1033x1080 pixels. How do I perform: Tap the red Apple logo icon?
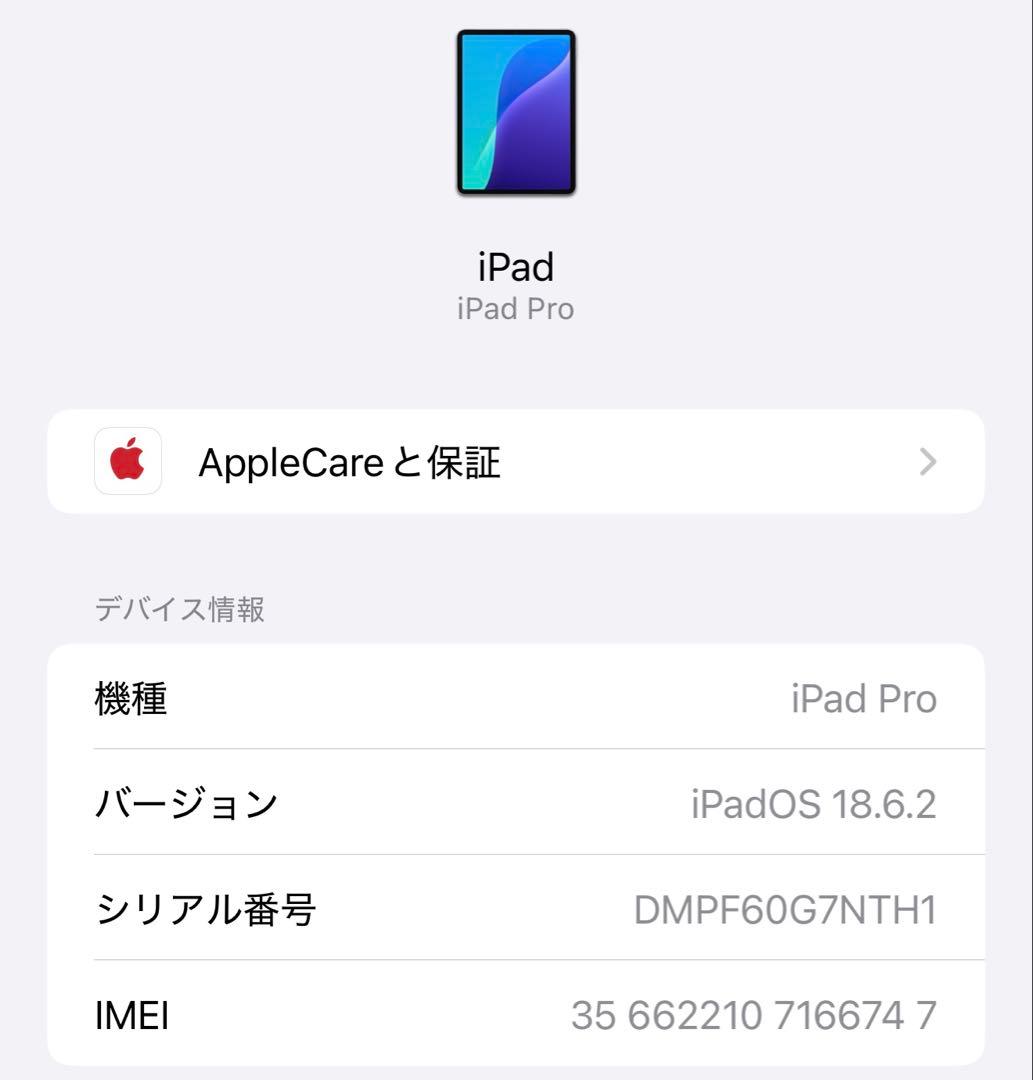[x=128, y=461]
